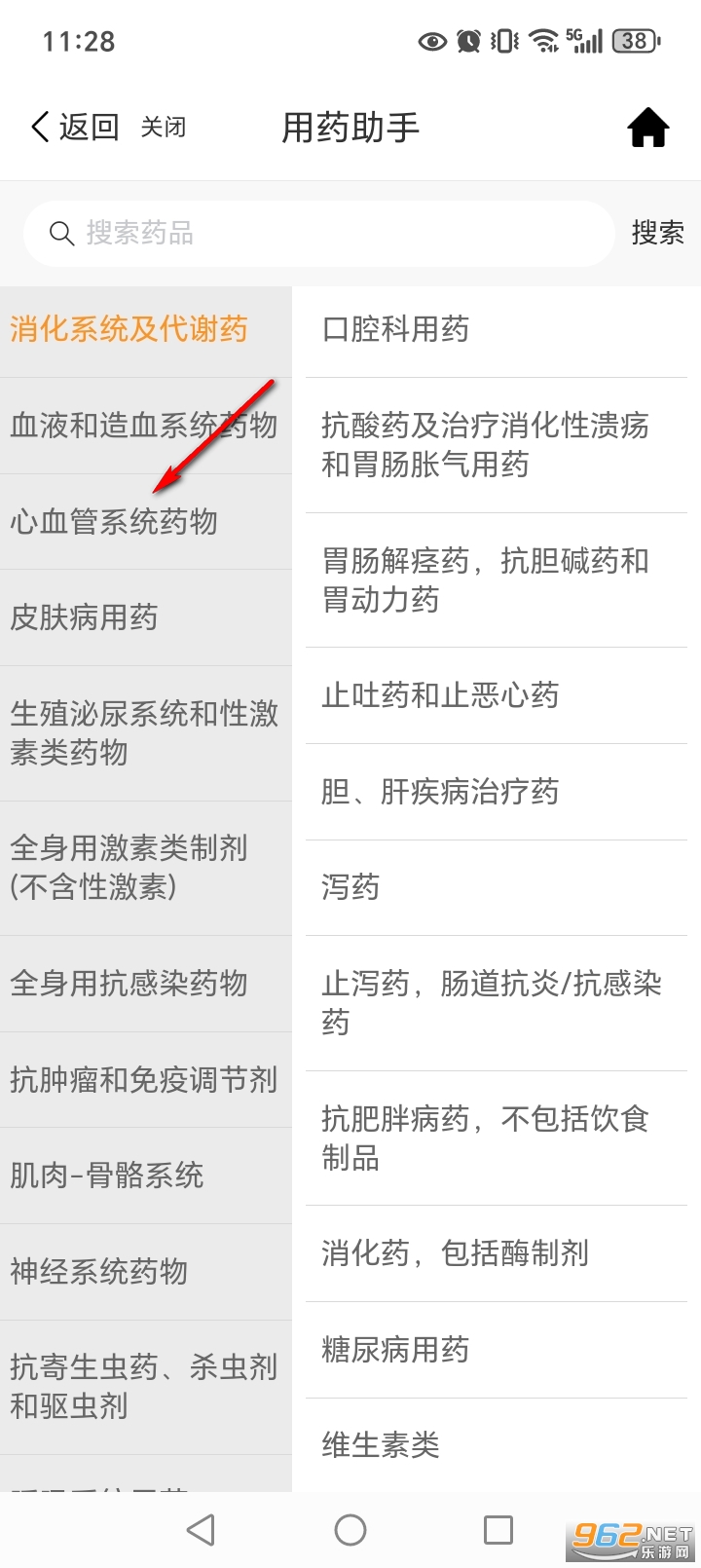This screenshot has width=701, height=1568.
Task: Open 口腔科用药 subcategory
Action: [x=393, y=330]
